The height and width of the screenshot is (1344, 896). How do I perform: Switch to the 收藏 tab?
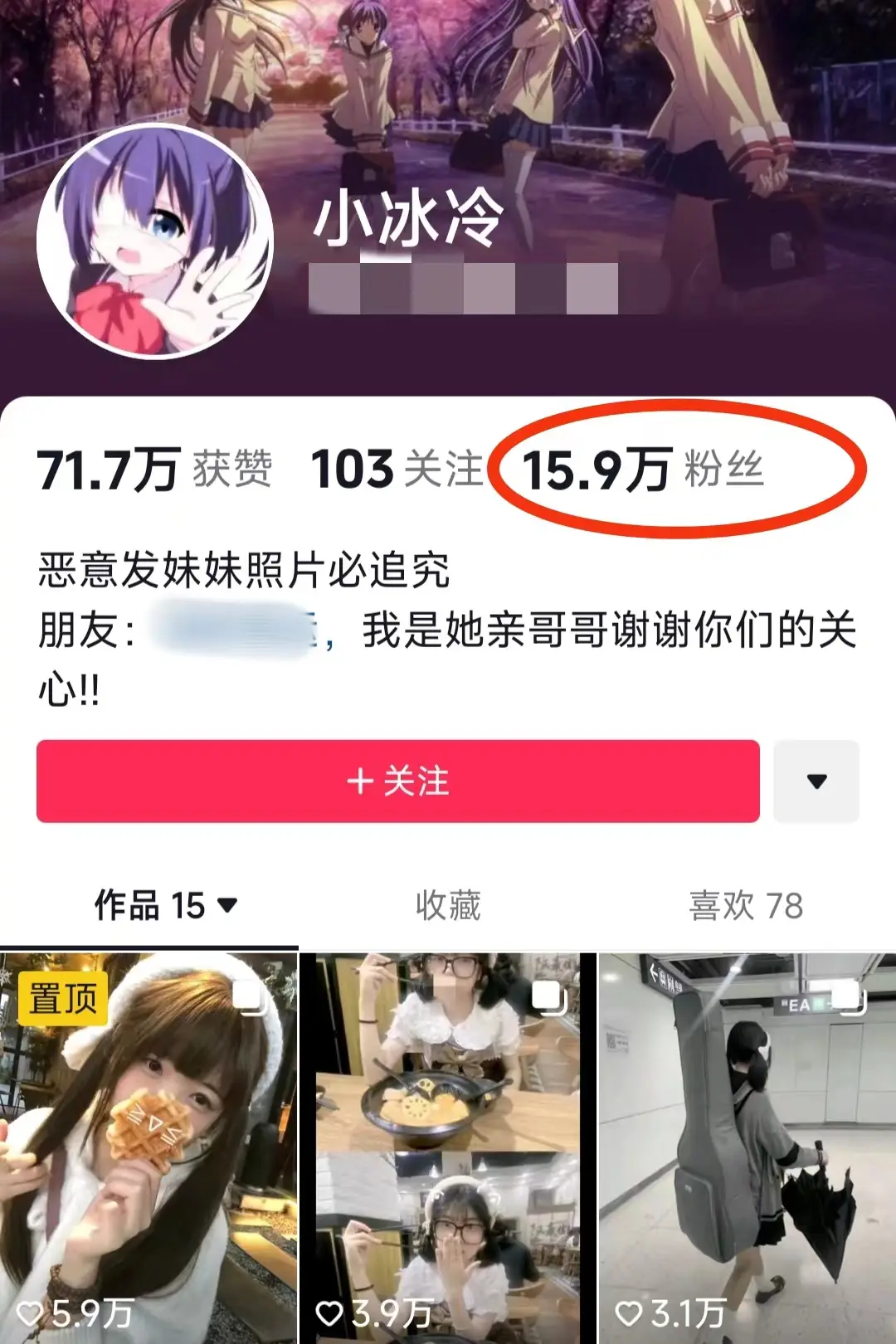(x=448, y=905)
